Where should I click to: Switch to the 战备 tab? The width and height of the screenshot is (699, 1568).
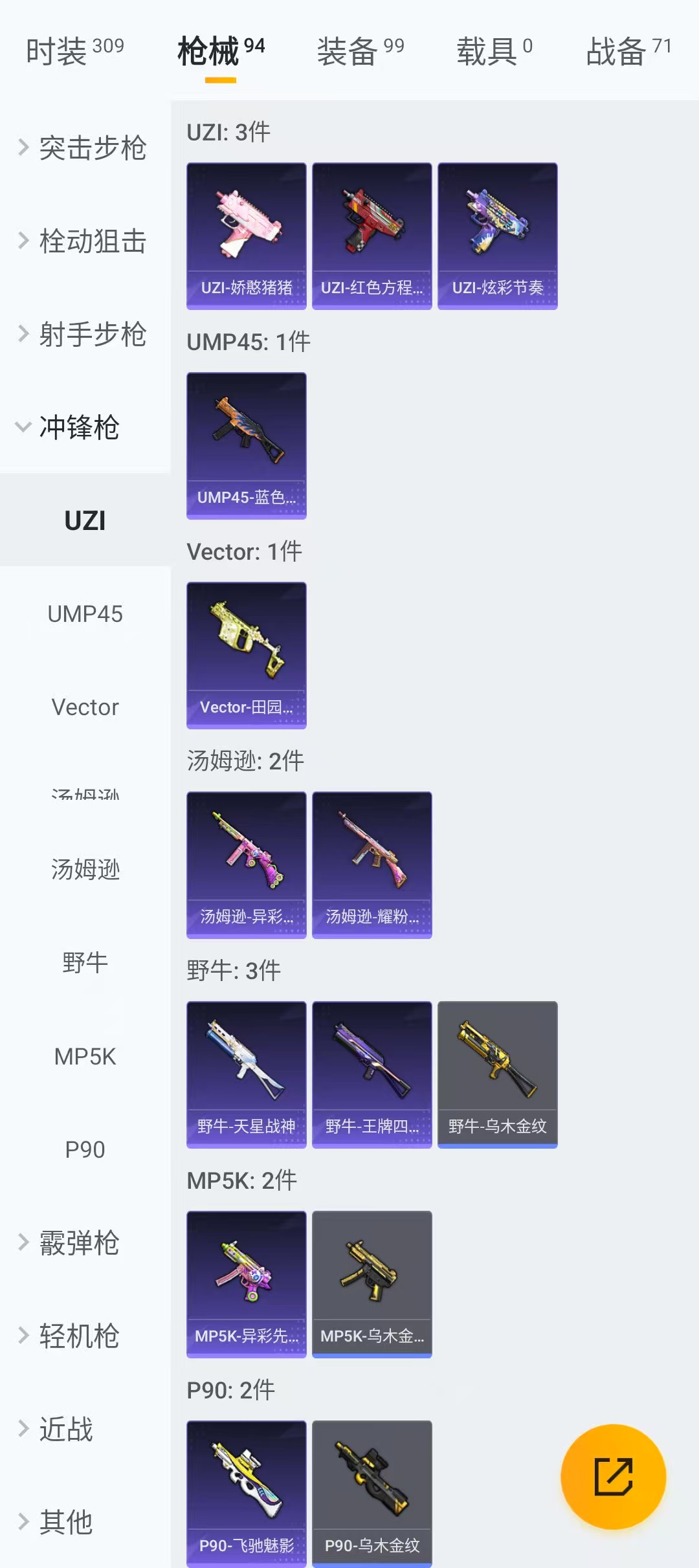628,50
